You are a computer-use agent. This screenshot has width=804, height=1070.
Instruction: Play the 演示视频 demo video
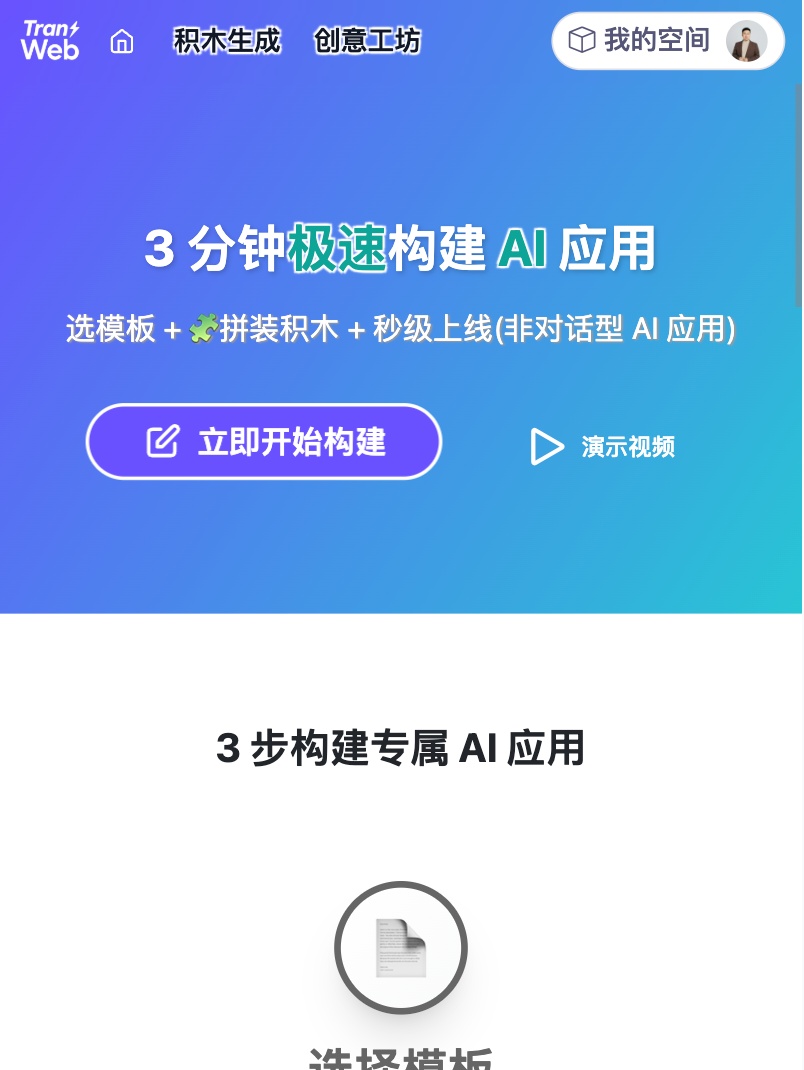coord(603,446)
